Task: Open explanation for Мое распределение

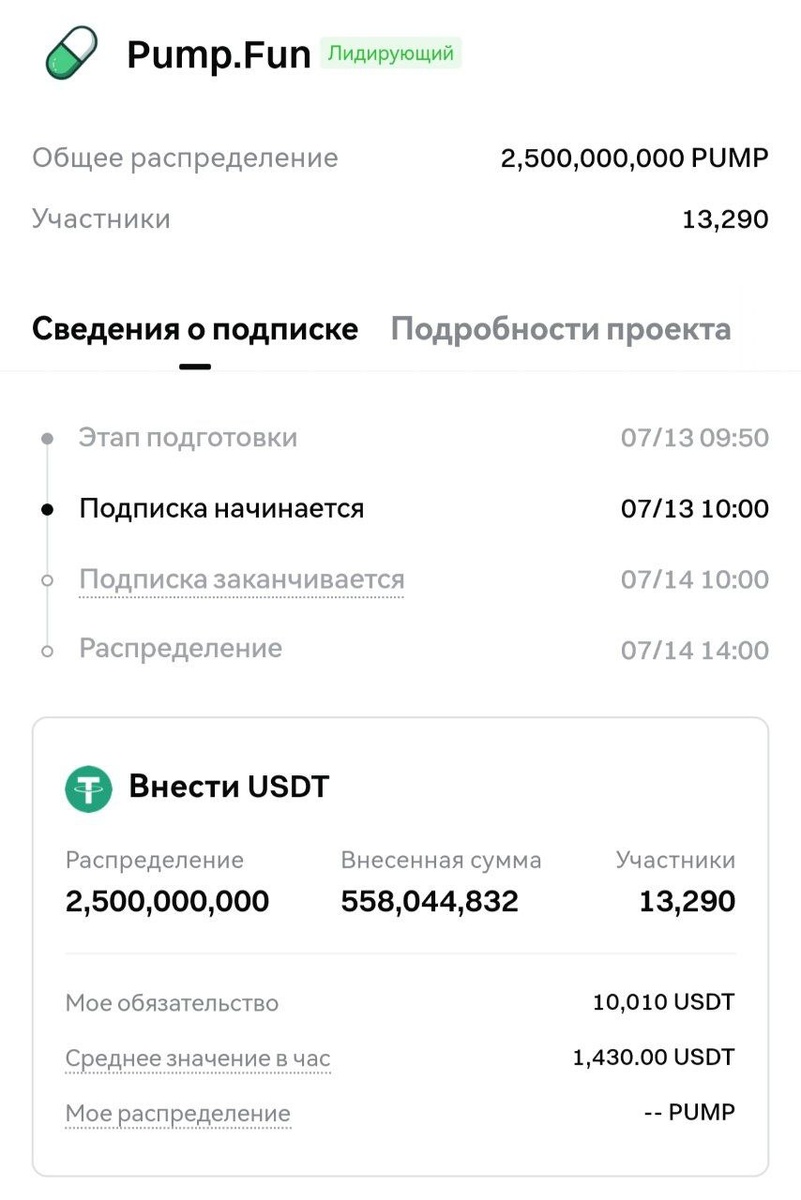Action: click(177, 1113)
